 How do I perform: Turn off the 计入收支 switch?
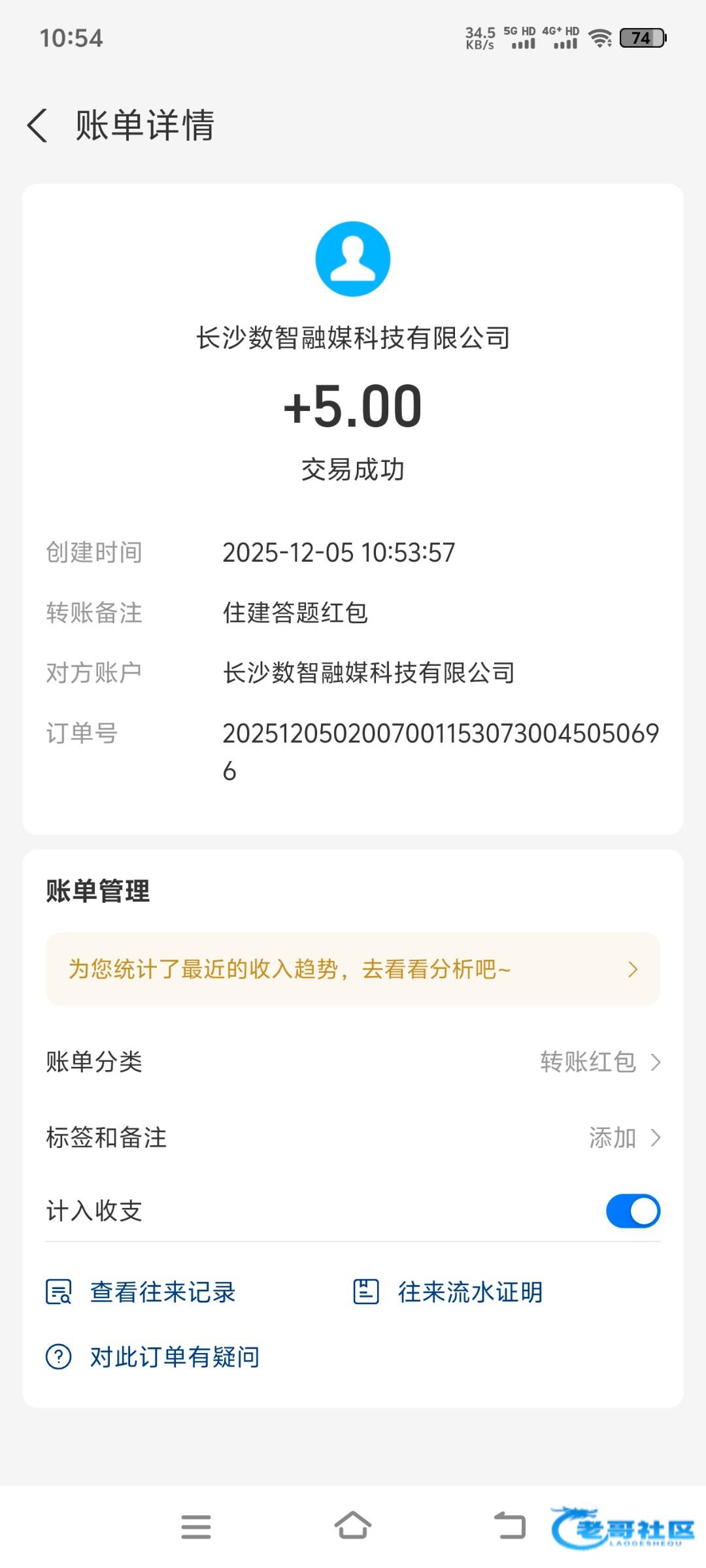point(632,1211)
